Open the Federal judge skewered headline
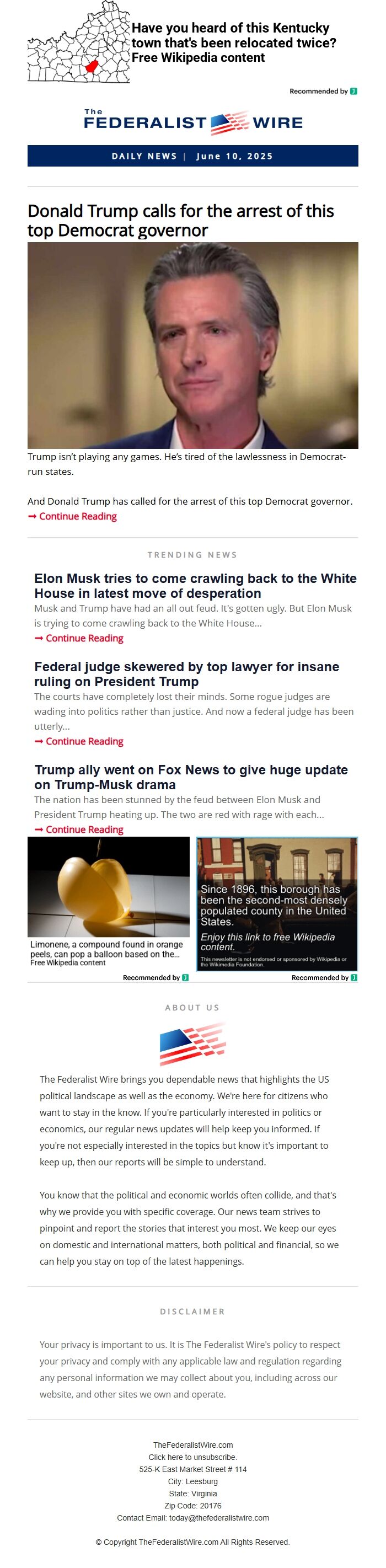386x1568 pixels. (186, 674)
